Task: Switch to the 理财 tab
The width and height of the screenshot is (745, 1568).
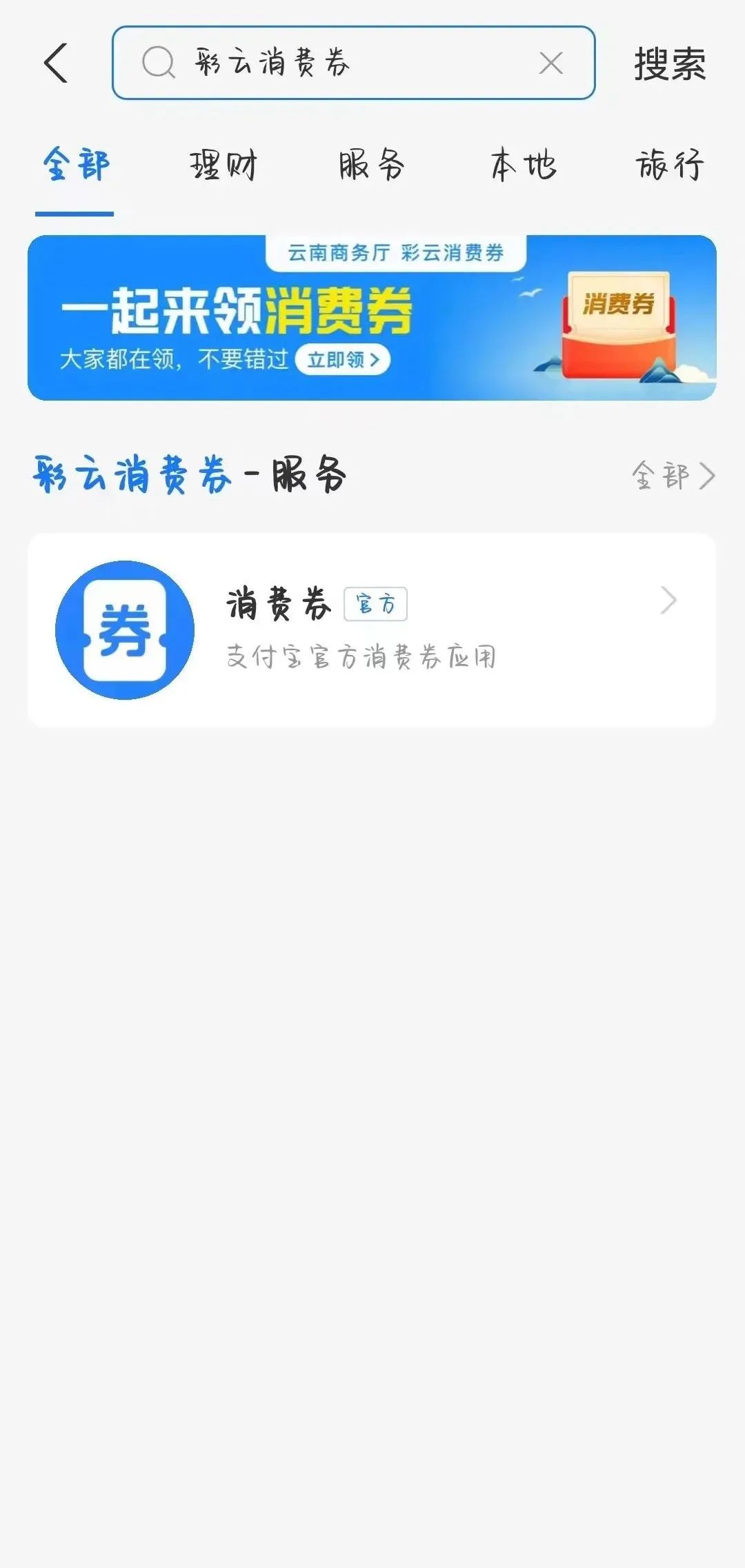Action: pos(223,165)
